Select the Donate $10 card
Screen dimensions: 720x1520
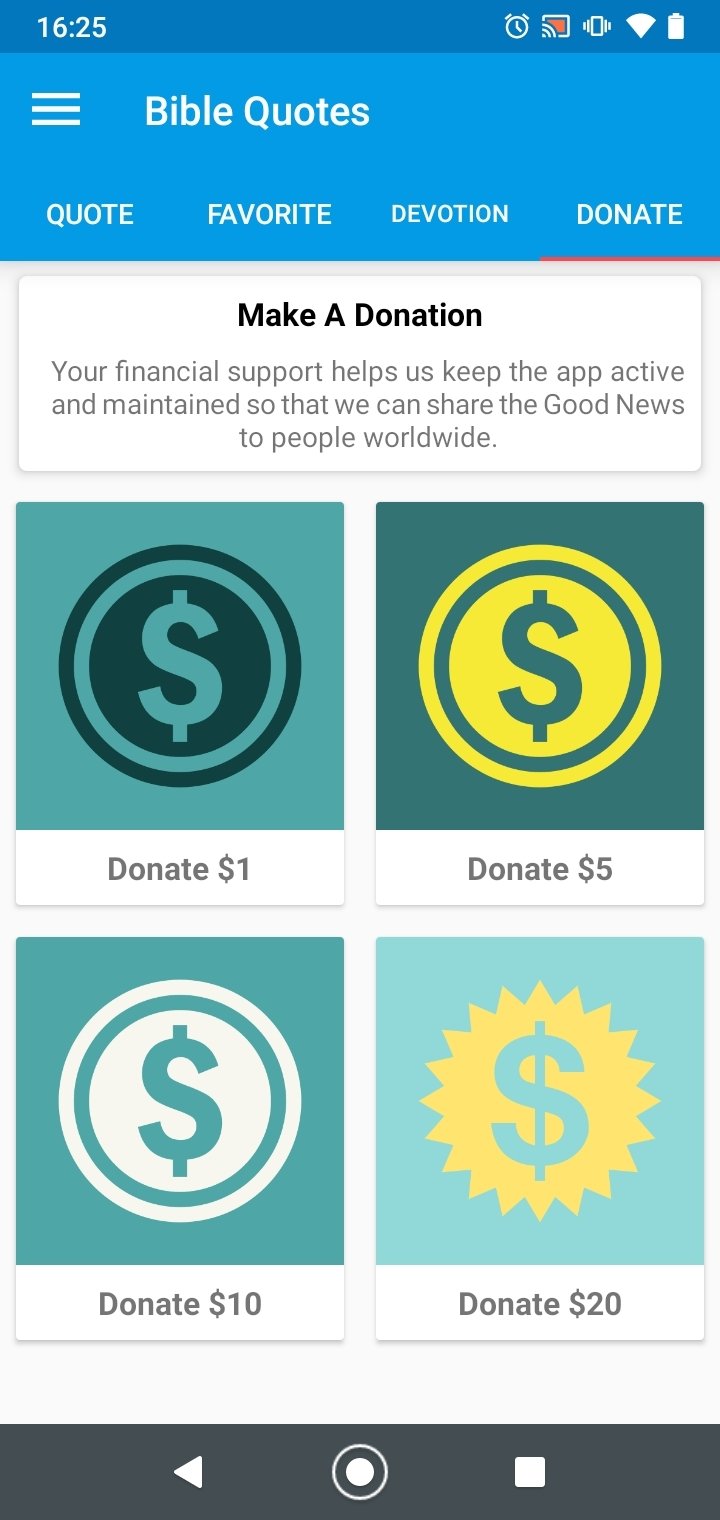180,1138
